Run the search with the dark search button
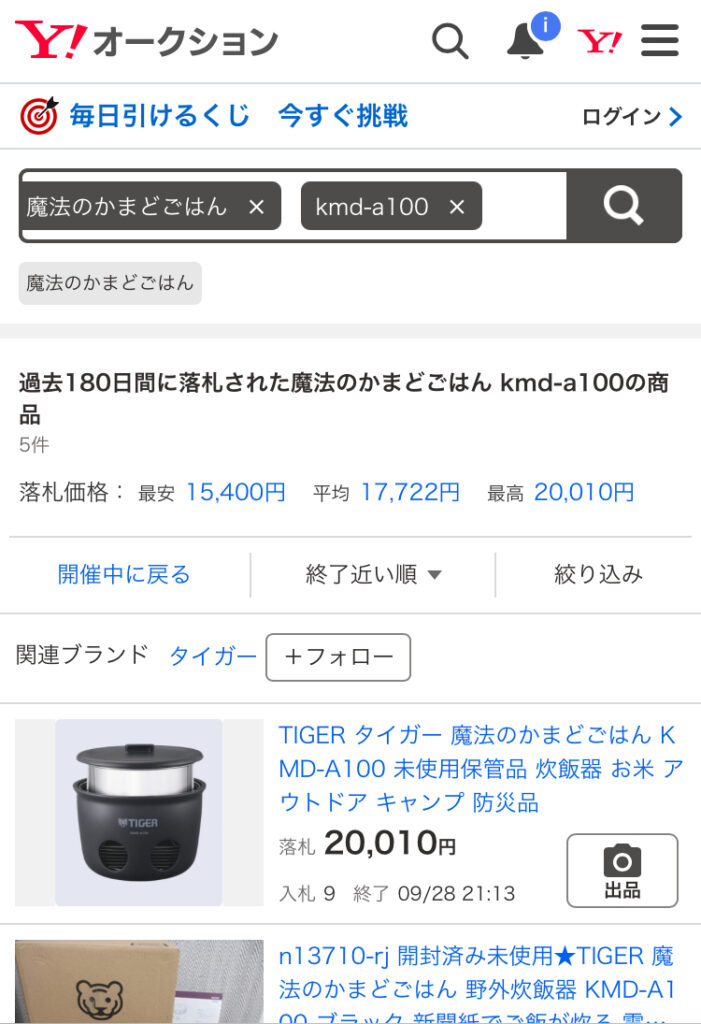 (x=623, y=206)
